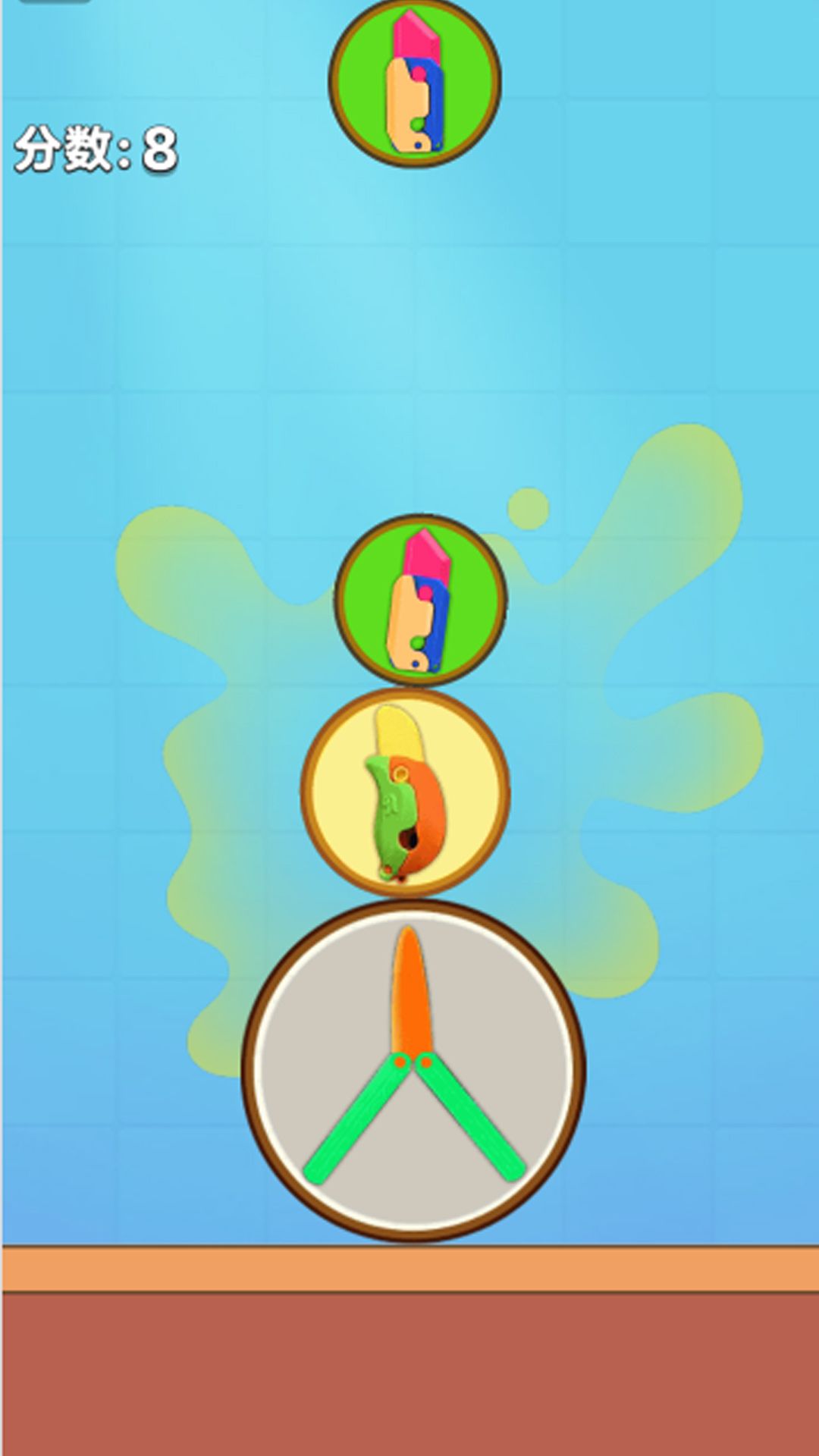Drop the pink knife ball waiting at the top
Viewport: 819px width, 1456px height.
click(415, 82)
